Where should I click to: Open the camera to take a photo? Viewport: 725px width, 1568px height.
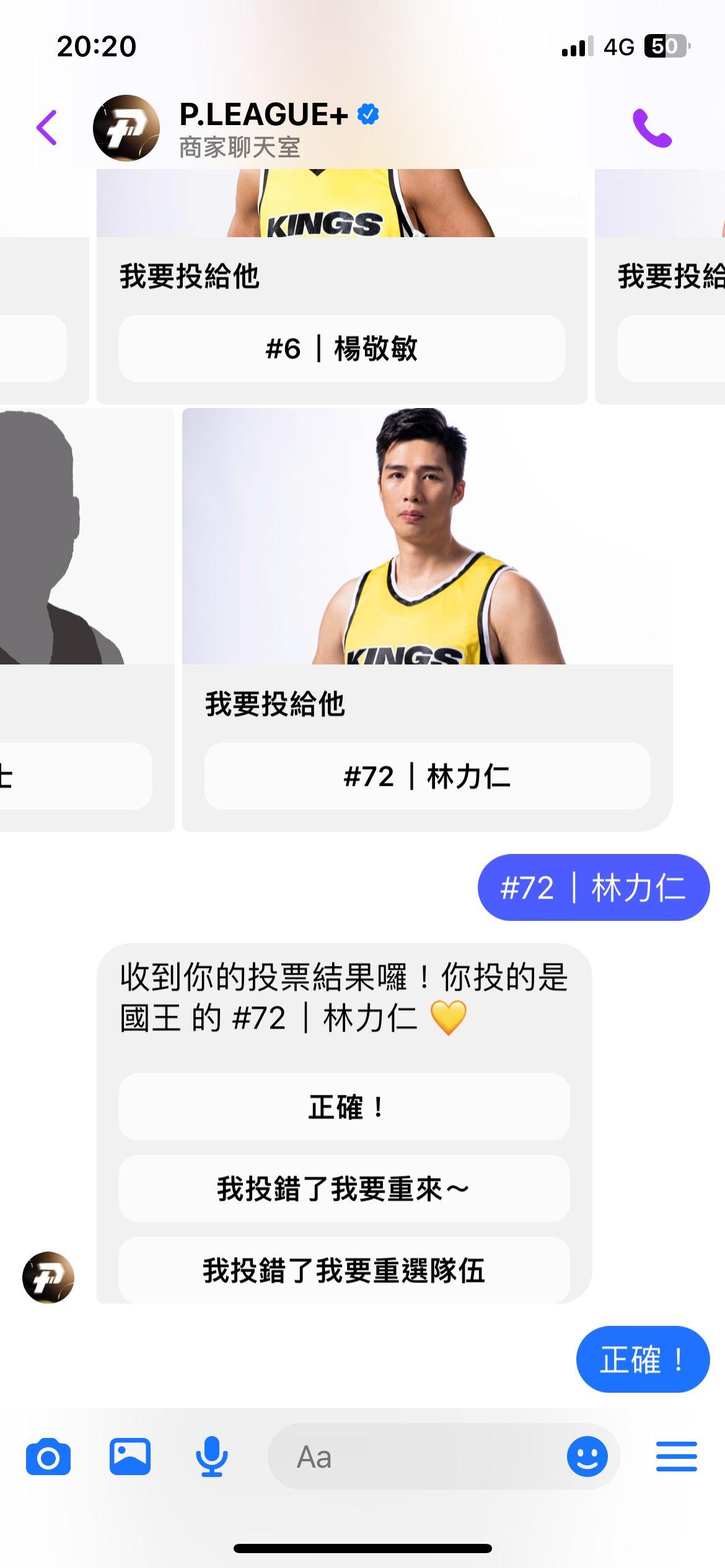click(48, 1457)
